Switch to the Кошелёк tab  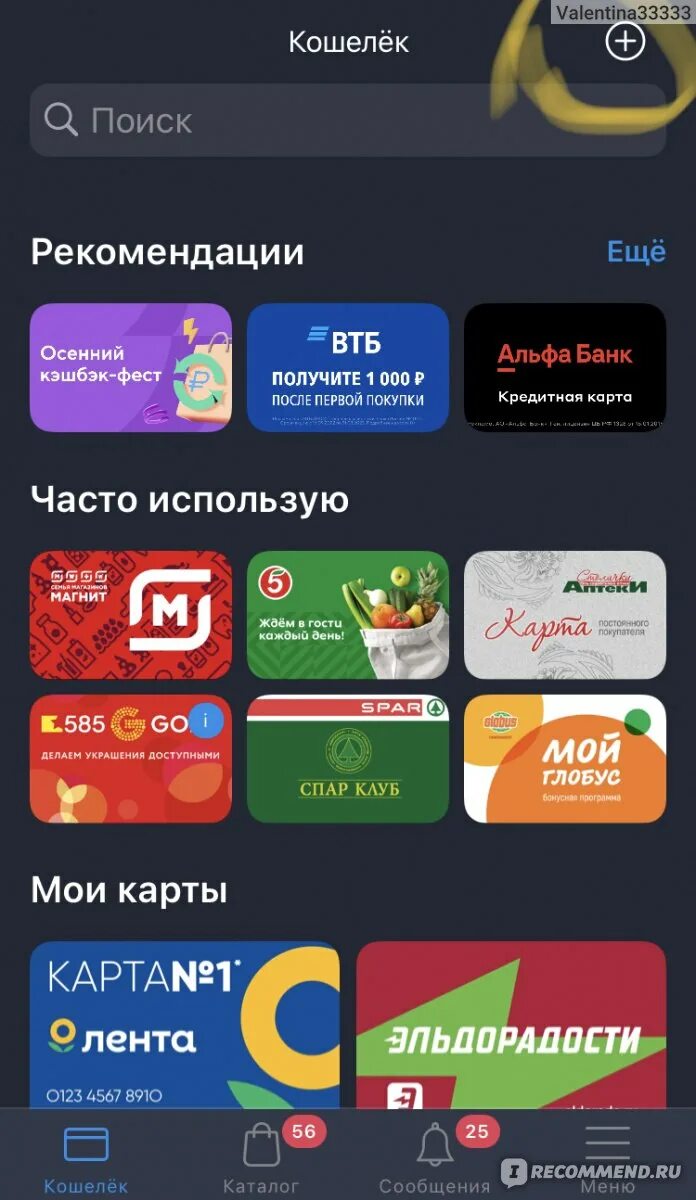coord(86,1157)
